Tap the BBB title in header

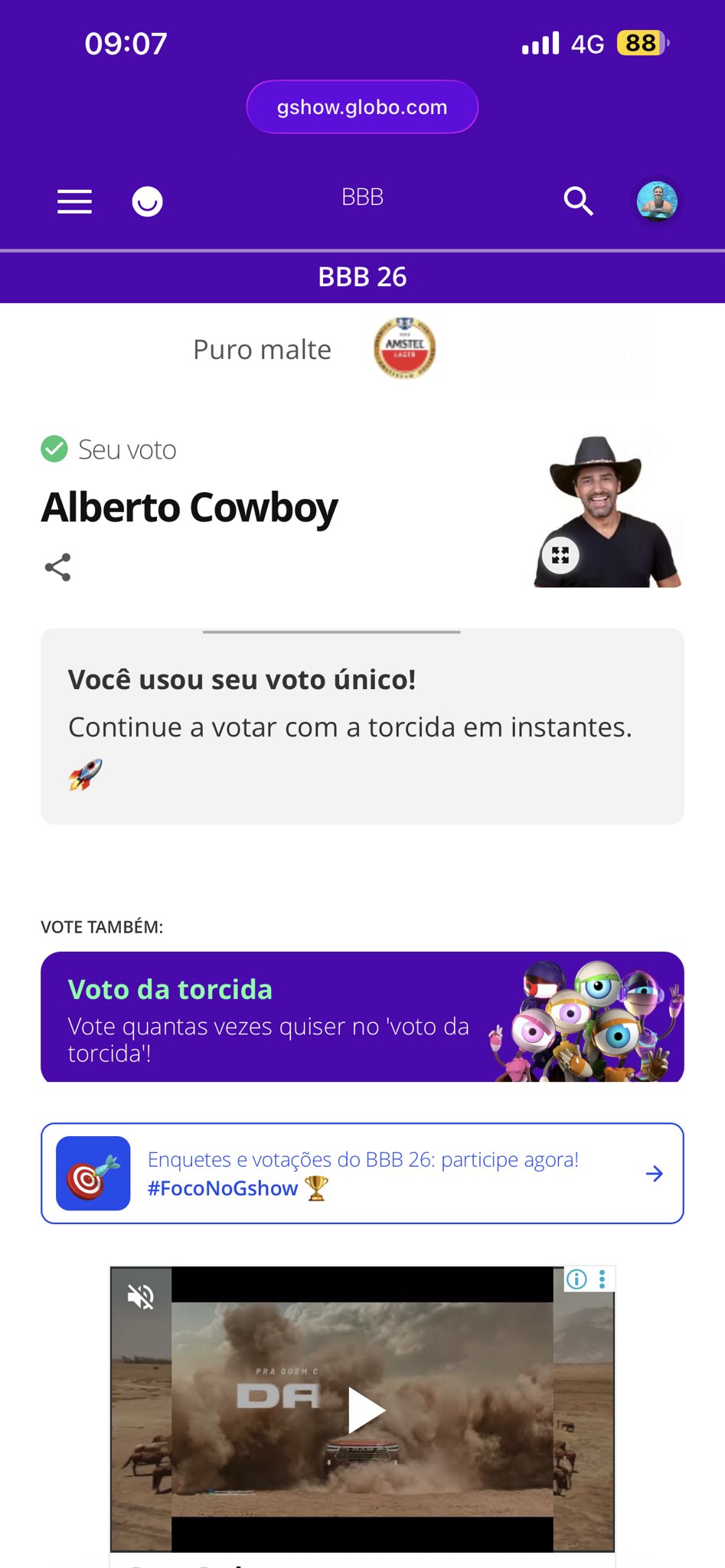tap(362, 198)
